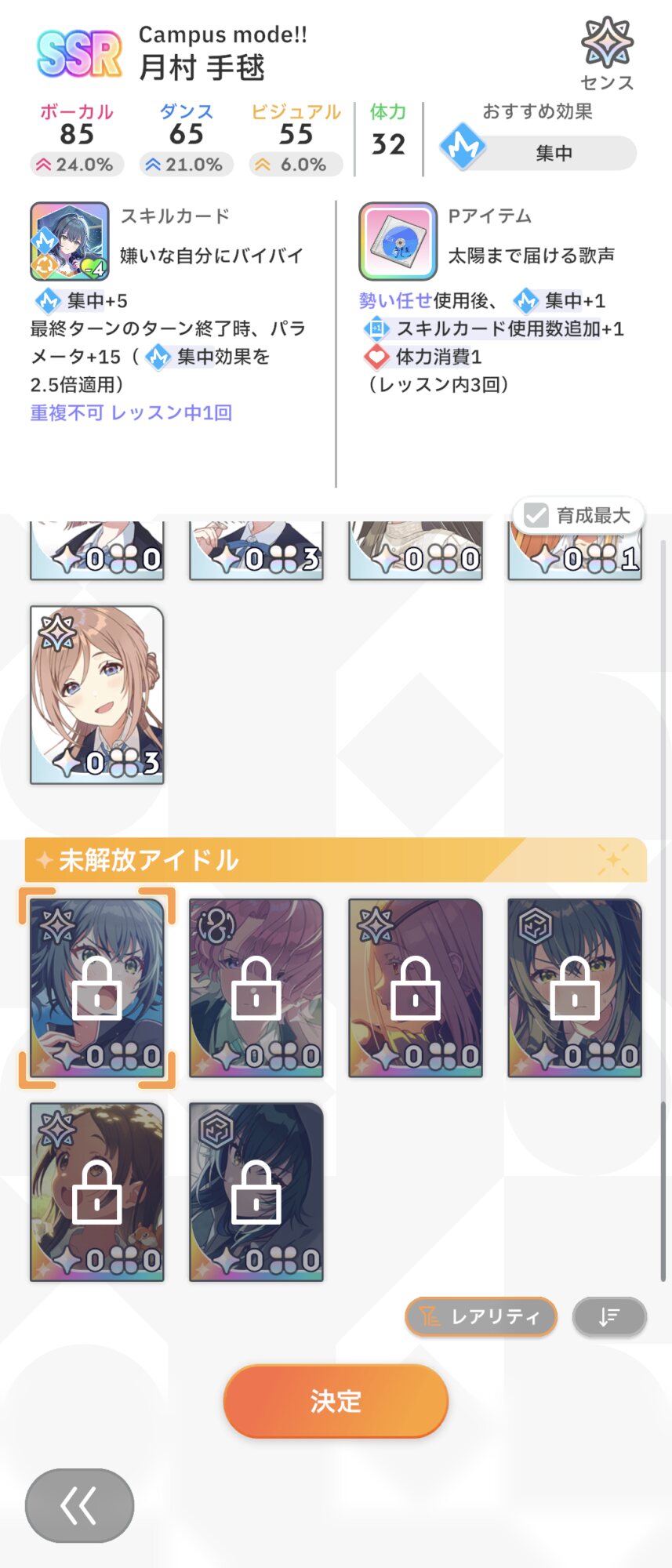Go back with the double-arrow button
This screenshot has height=1568, width=672.
click(79, 1505)
